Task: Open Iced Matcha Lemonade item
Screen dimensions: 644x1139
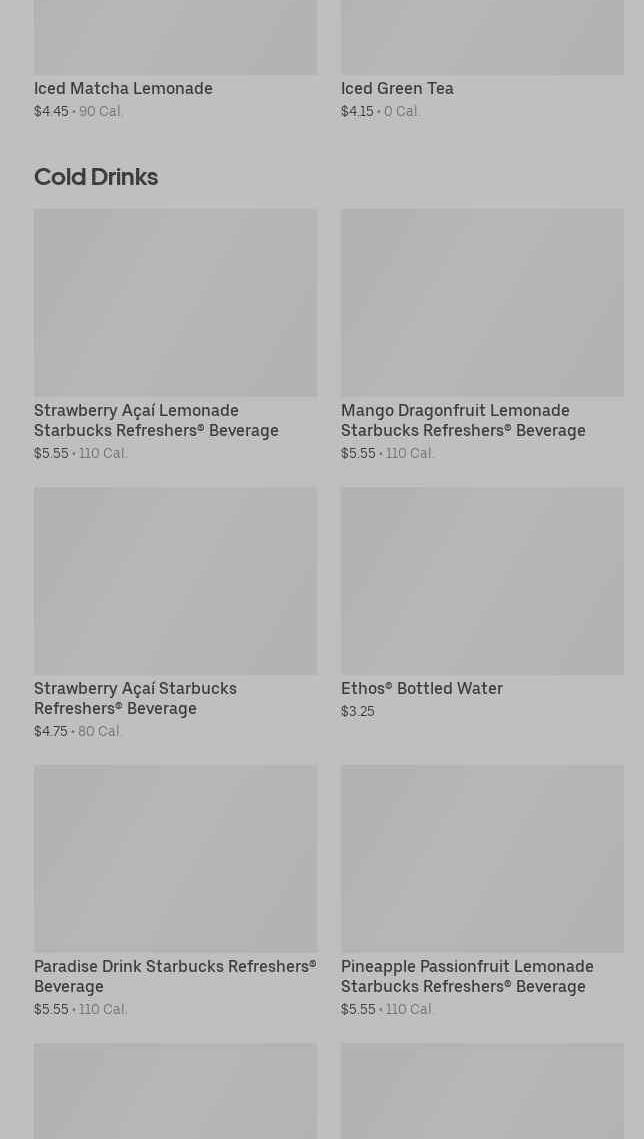Action: pos(123,88)
